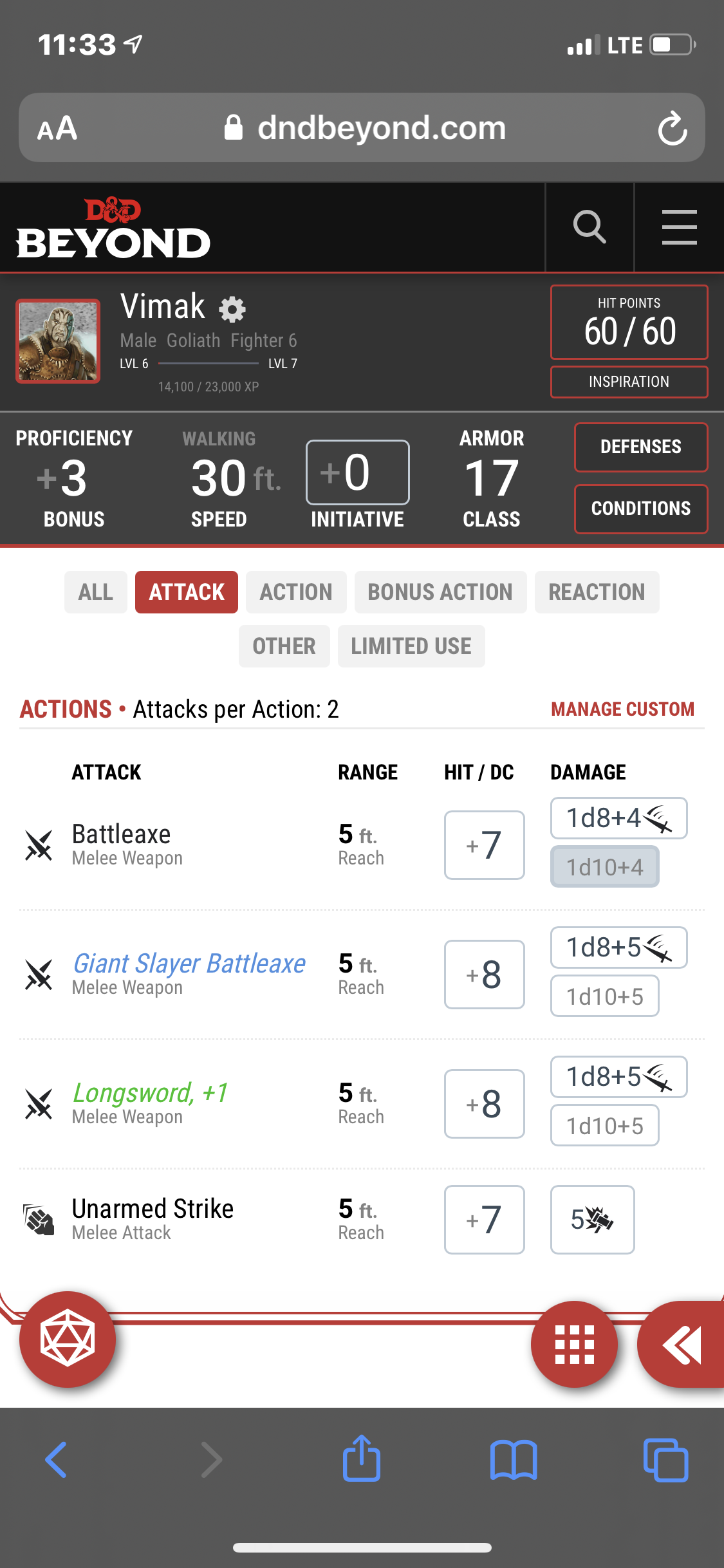Viewport: 724px width, 1568px height.
Task: Reload the page in Safari
Action: [673, 128]
